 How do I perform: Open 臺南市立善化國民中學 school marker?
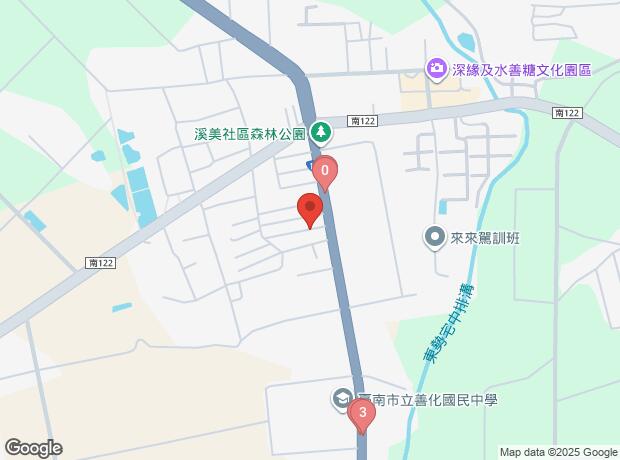342,400
